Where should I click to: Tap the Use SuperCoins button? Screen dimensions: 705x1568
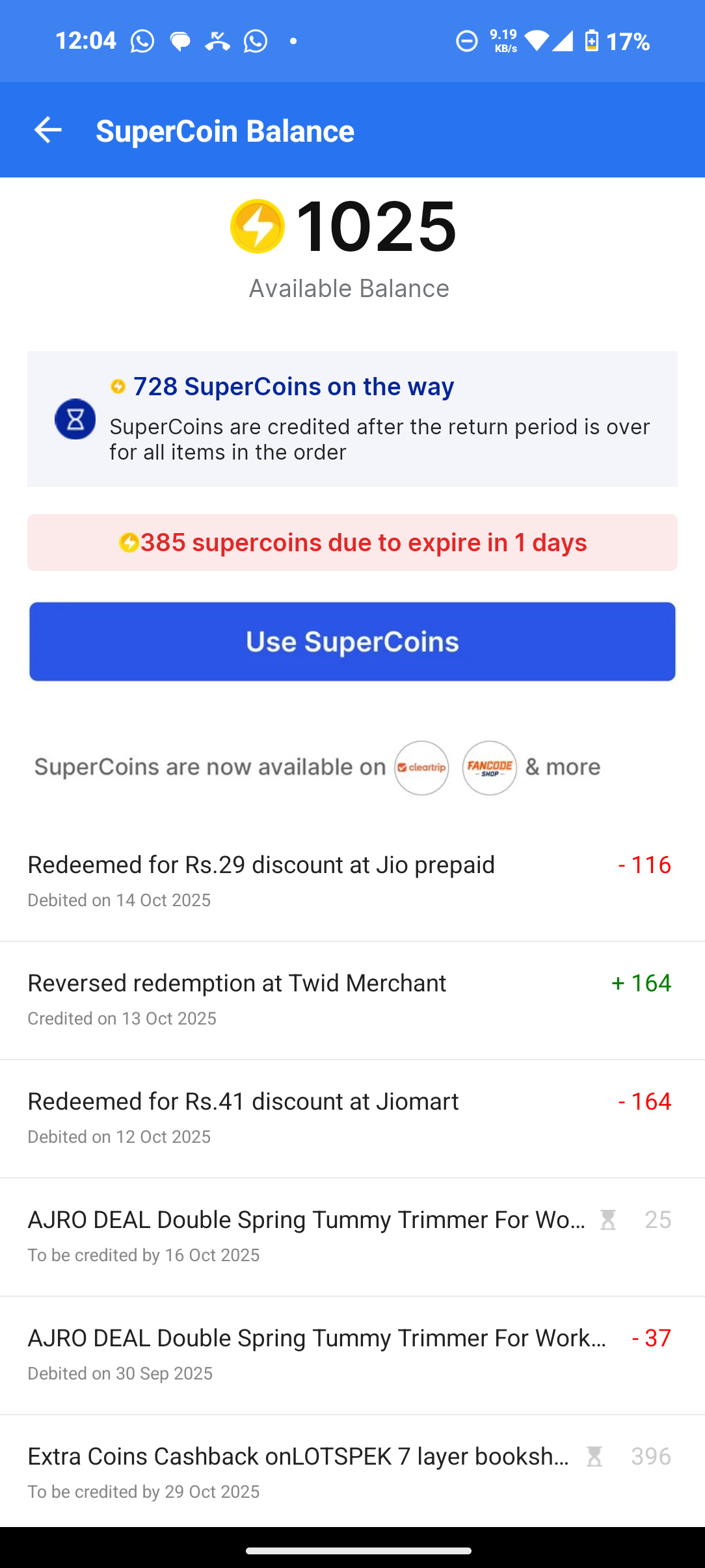tap(352, 642)
